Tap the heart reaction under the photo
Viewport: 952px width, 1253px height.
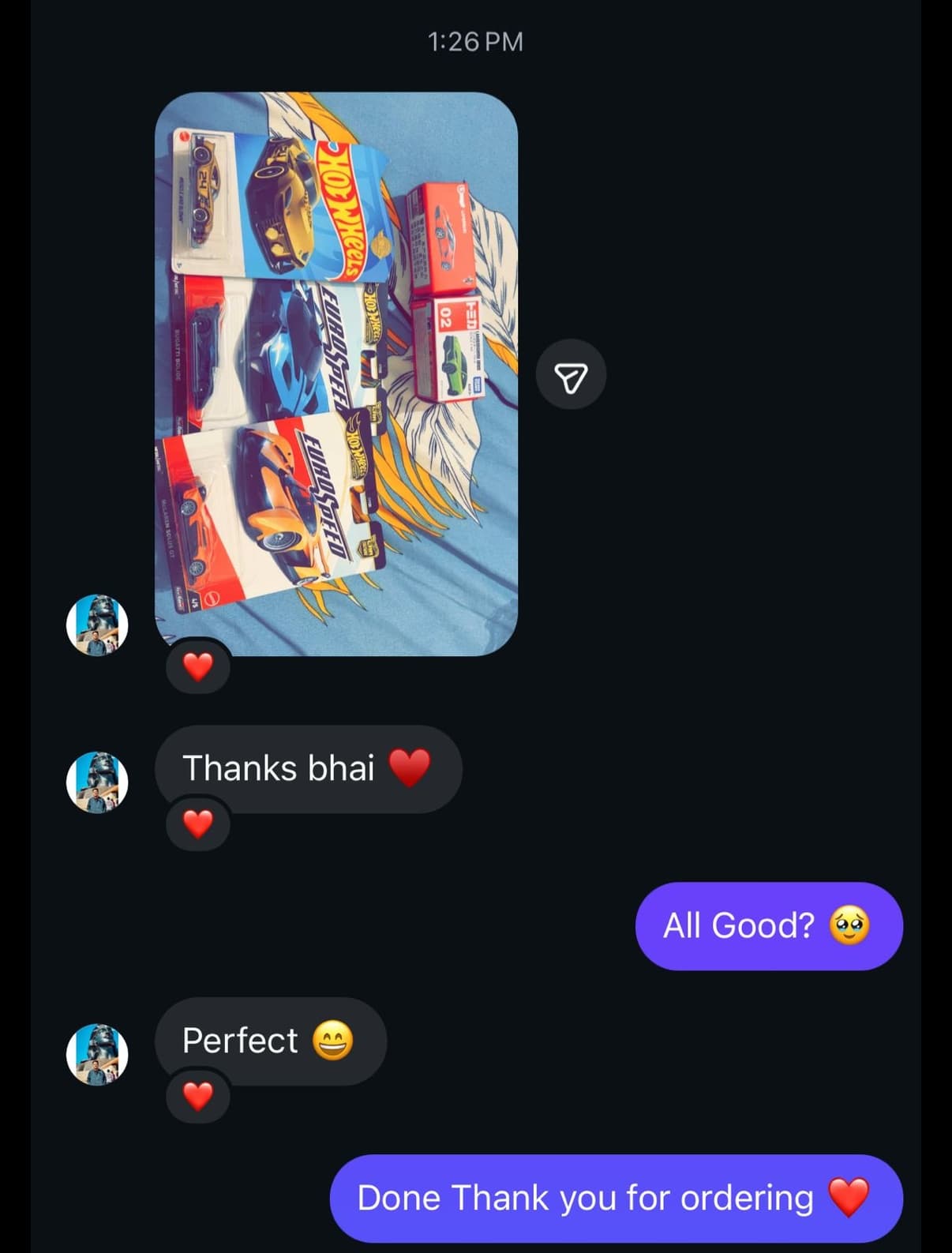(x=197, y=667)
